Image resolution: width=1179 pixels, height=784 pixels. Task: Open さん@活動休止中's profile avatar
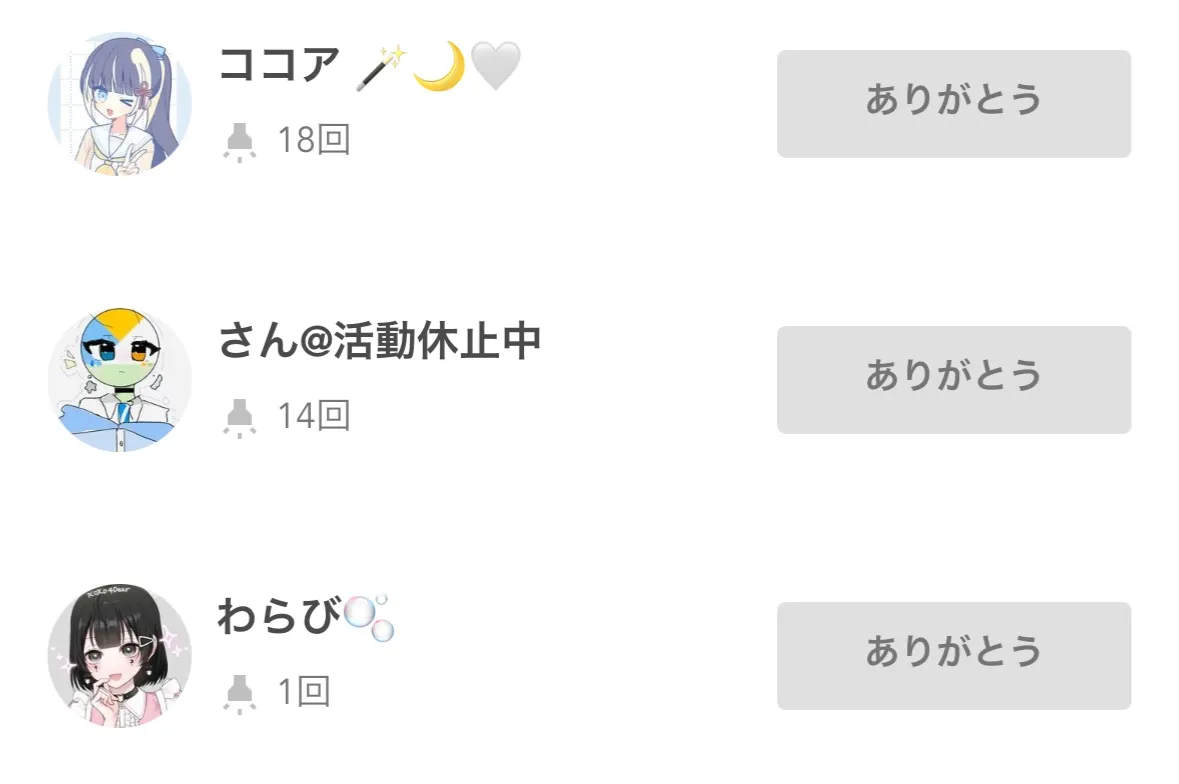[x=120, y=380]
